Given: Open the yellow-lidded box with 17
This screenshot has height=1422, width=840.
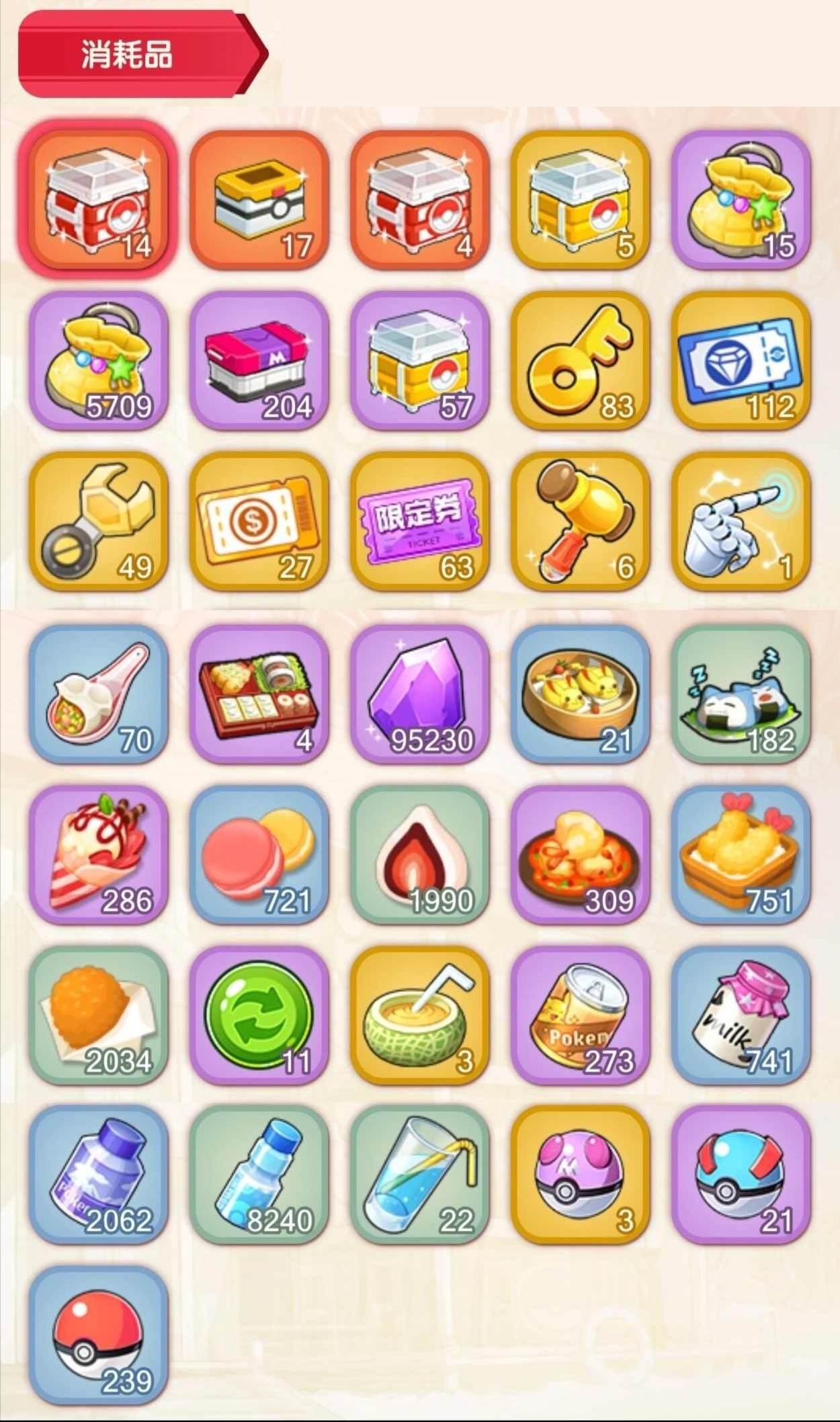Looking at the screenshot, I should 259,200.
